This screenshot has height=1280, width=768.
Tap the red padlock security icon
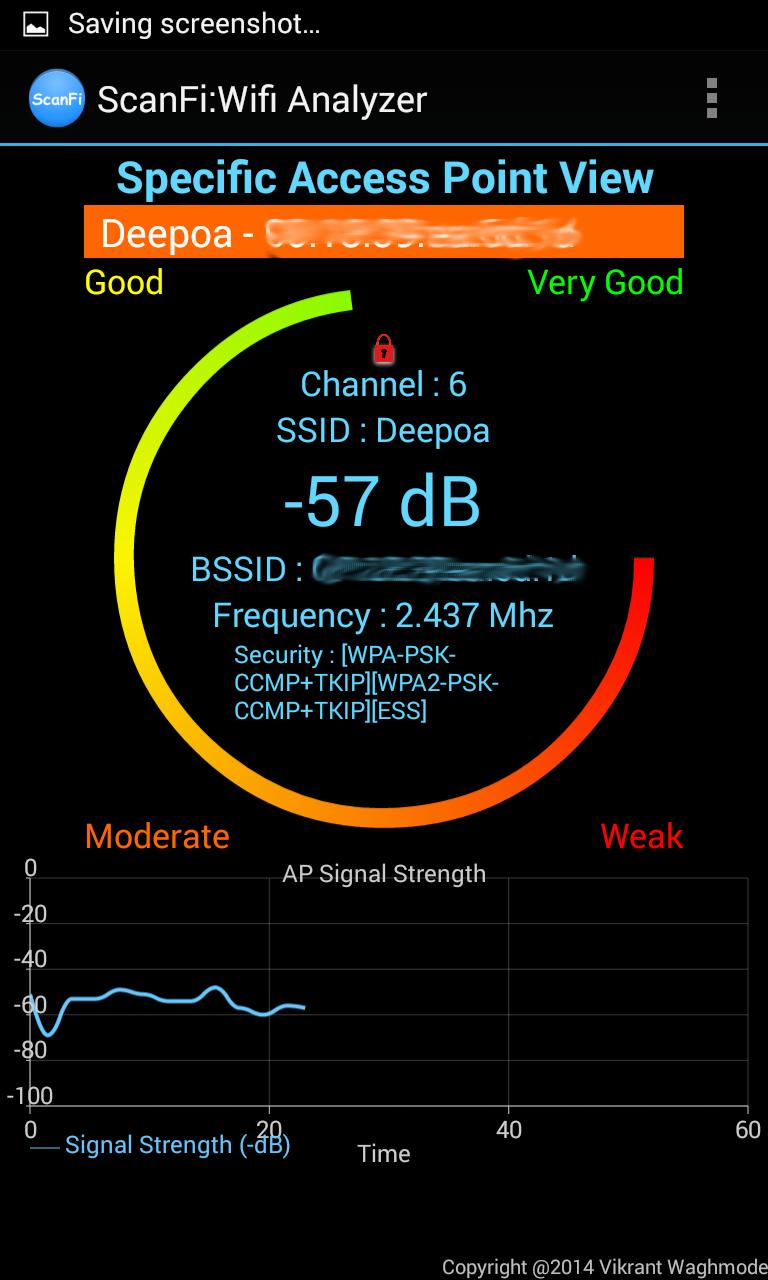(x=385, y=349)
